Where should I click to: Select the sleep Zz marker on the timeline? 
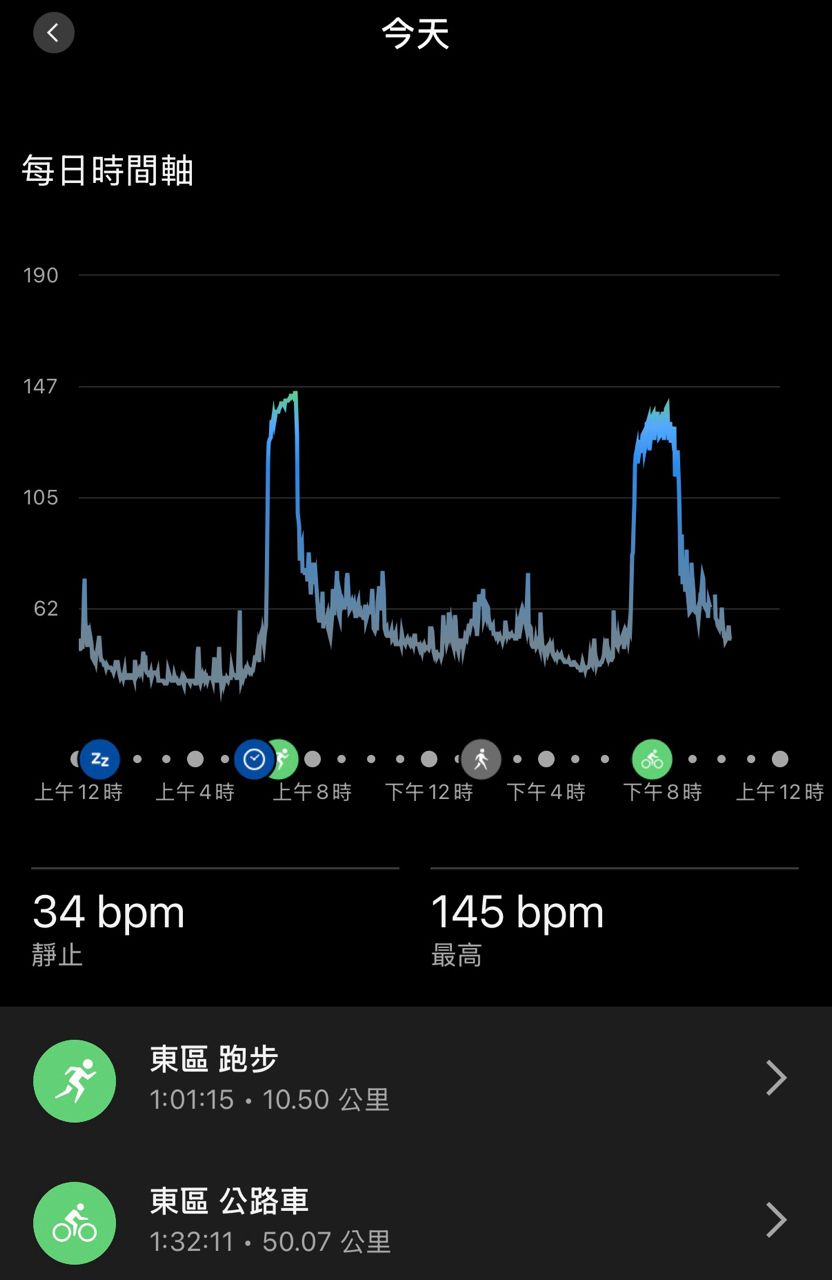(x=99, y=759)
